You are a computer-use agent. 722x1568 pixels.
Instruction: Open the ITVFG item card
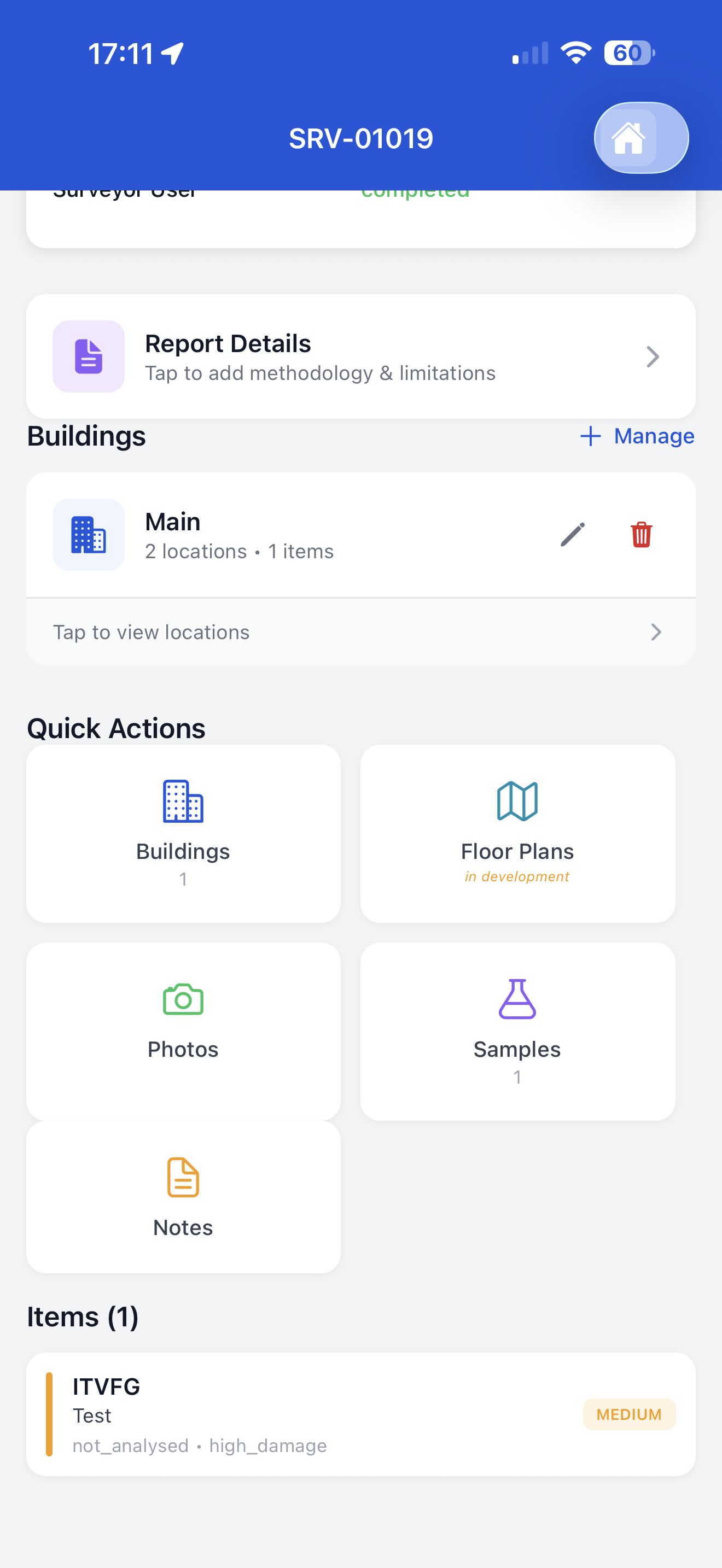360,1414
